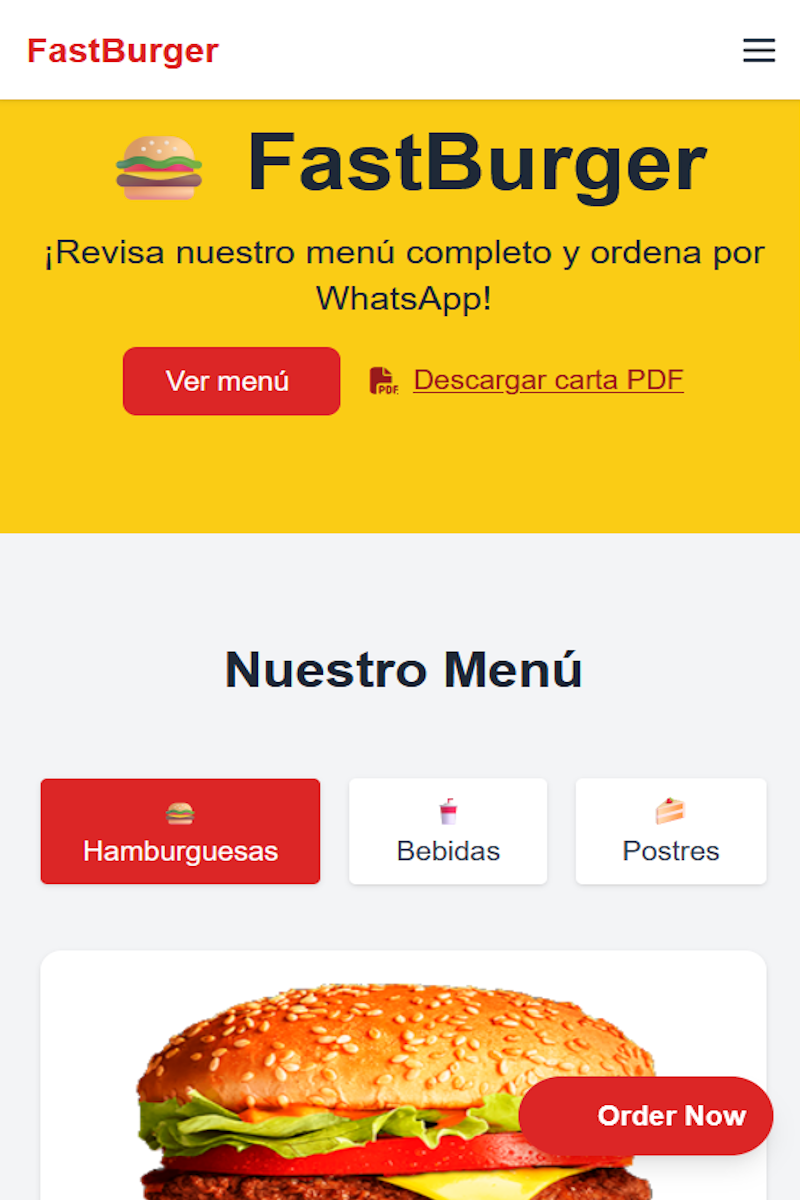Switch to the Postres category
The height and width of the screenshot is (1200, 800).
tap(670, 831)
